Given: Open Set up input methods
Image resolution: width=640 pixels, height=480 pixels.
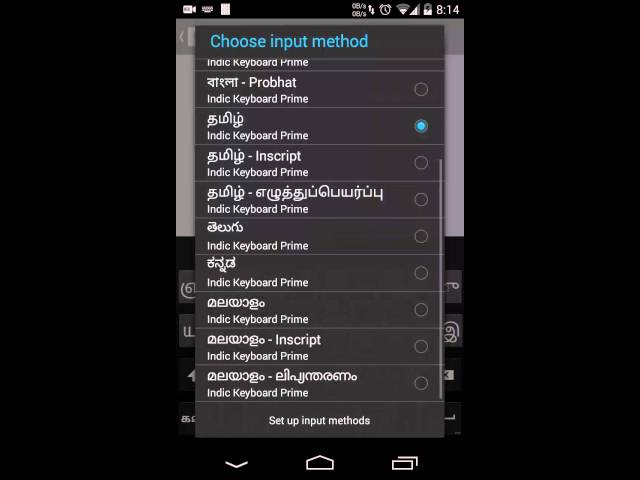Looking at the screenshot, I should coord(319,421).
